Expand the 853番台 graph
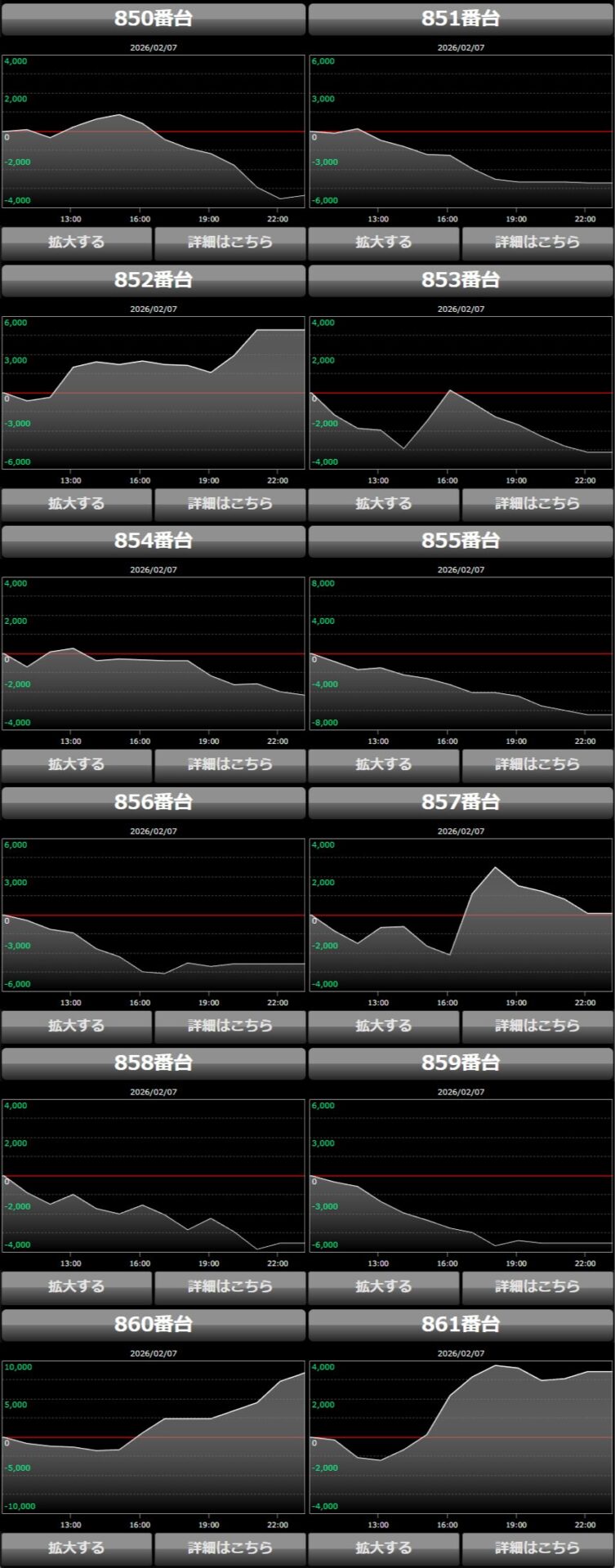Viewport: 615px width, 1568px height. click(384, 504)
